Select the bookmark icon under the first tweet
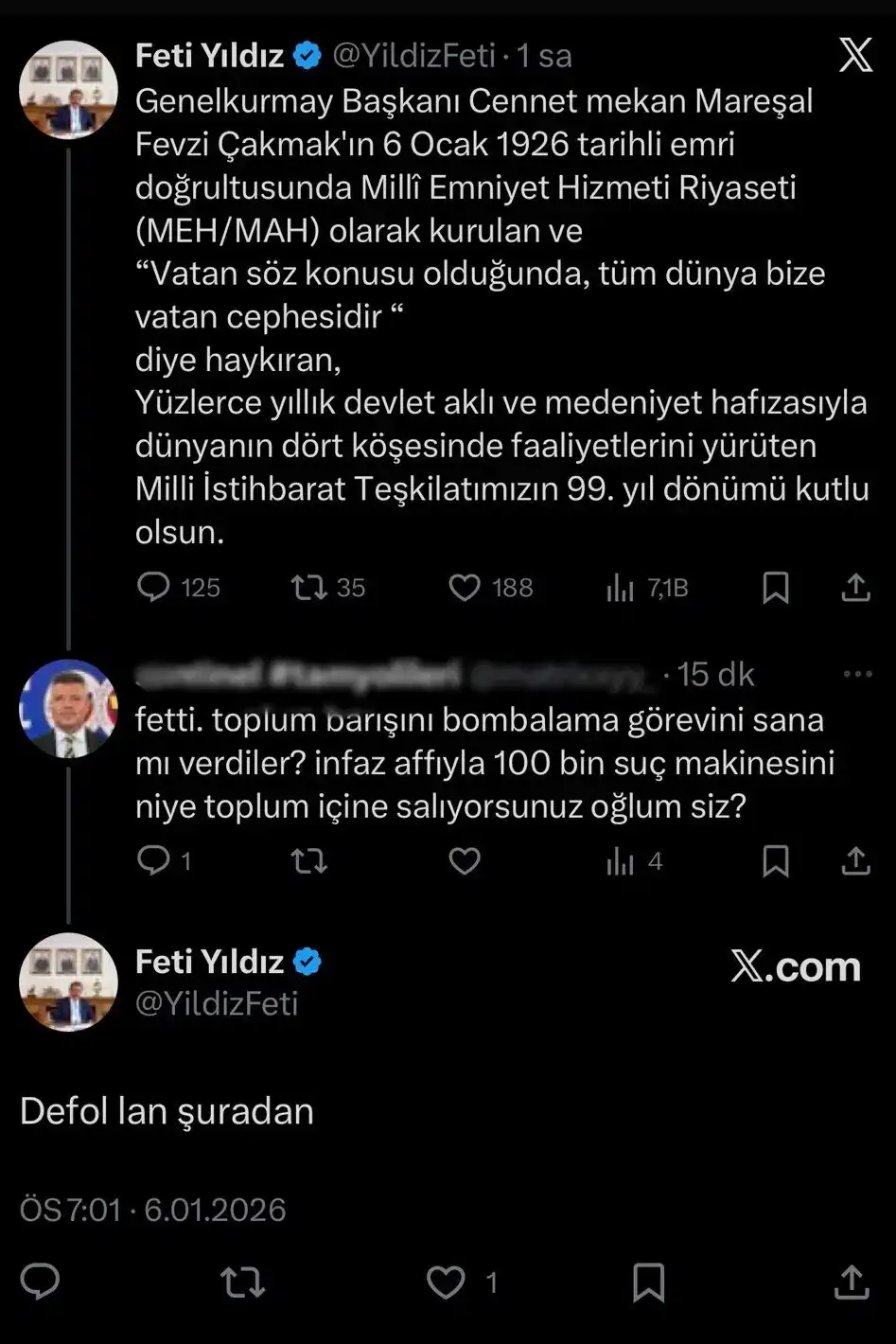Image resolution: width=896 pixels, height=1344 pixels. pos(777,588)
